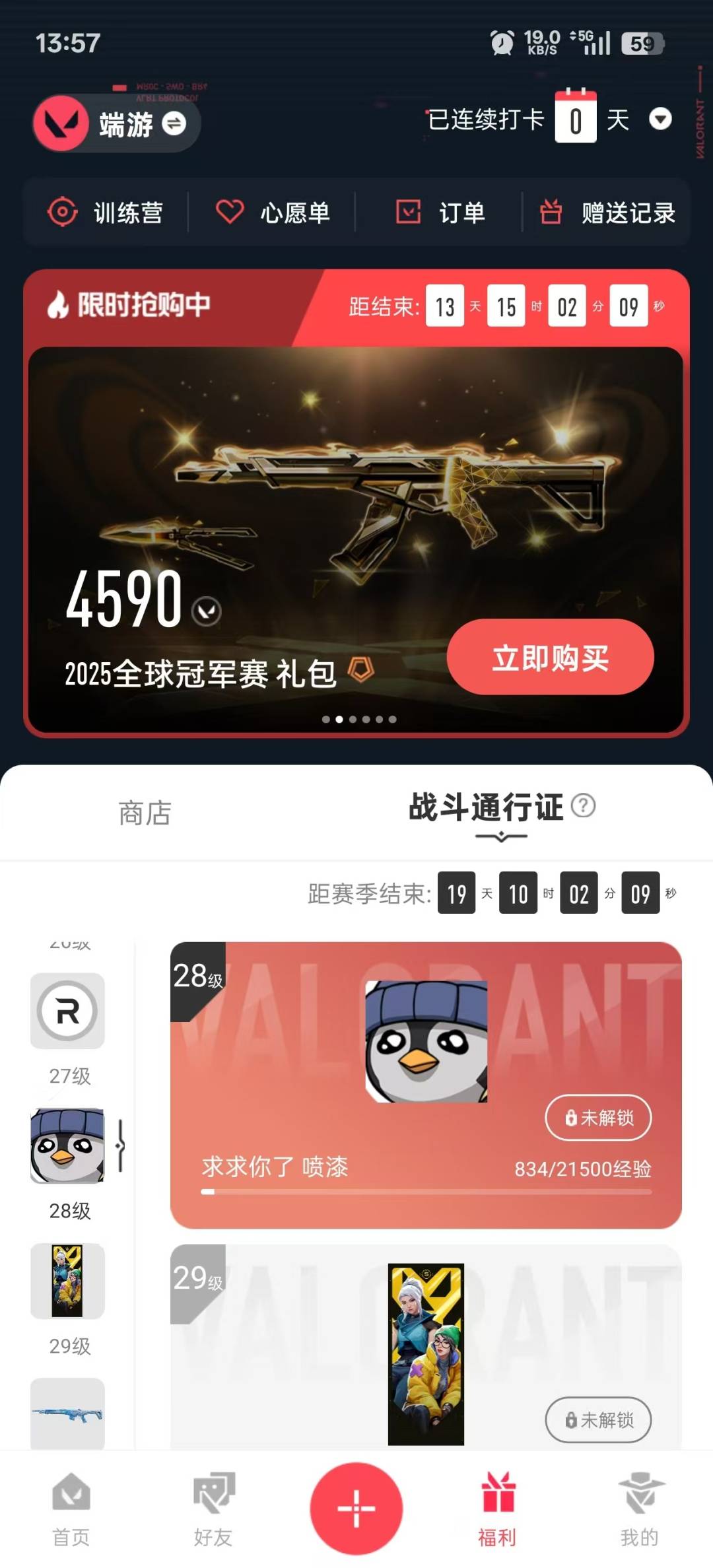Open the 心愿单 wishlist
The width and height of the screenshot is (713, 1568).
[x=273, y=213]
